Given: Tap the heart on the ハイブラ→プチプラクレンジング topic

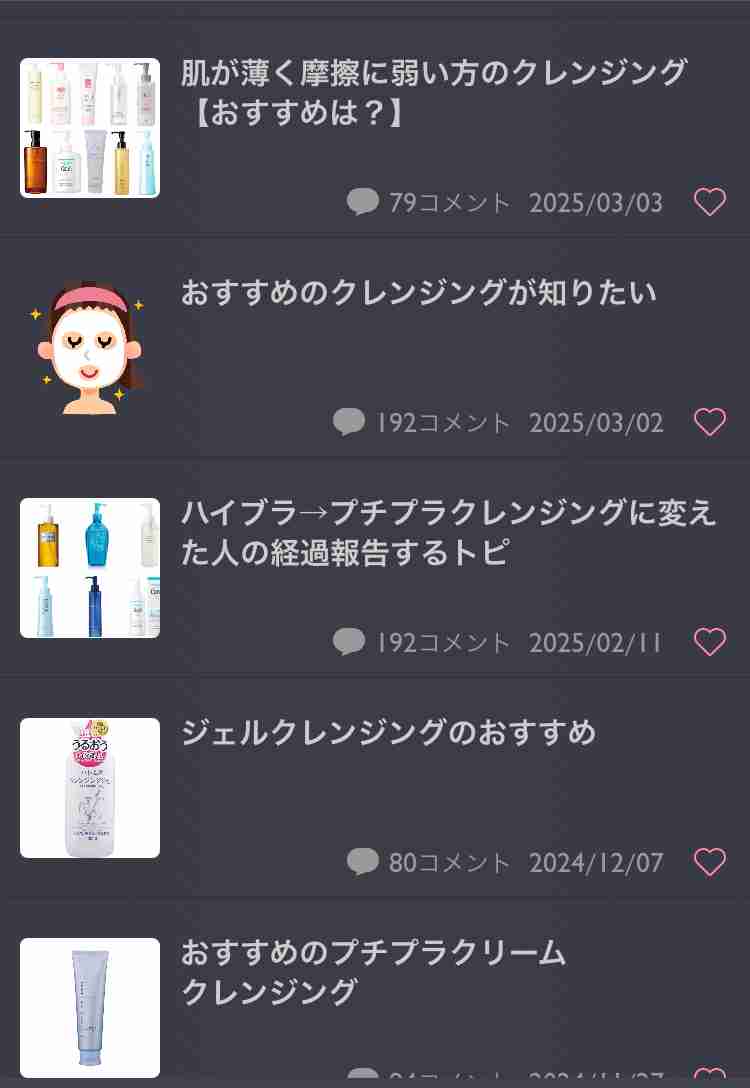Looking at the screenshot, I should point(710,642).
